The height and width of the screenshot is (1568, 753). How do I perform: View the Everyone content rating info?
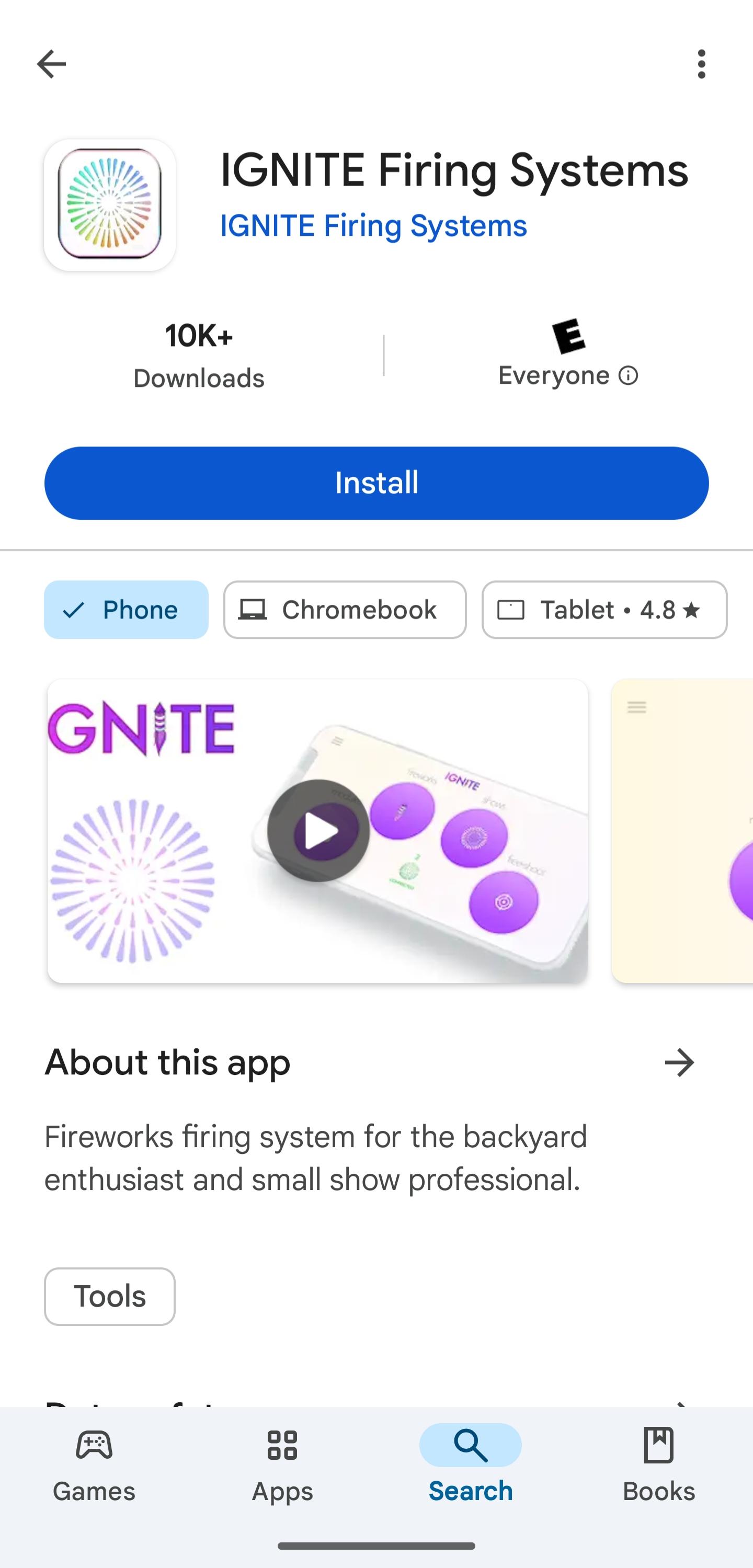point(568,355)
